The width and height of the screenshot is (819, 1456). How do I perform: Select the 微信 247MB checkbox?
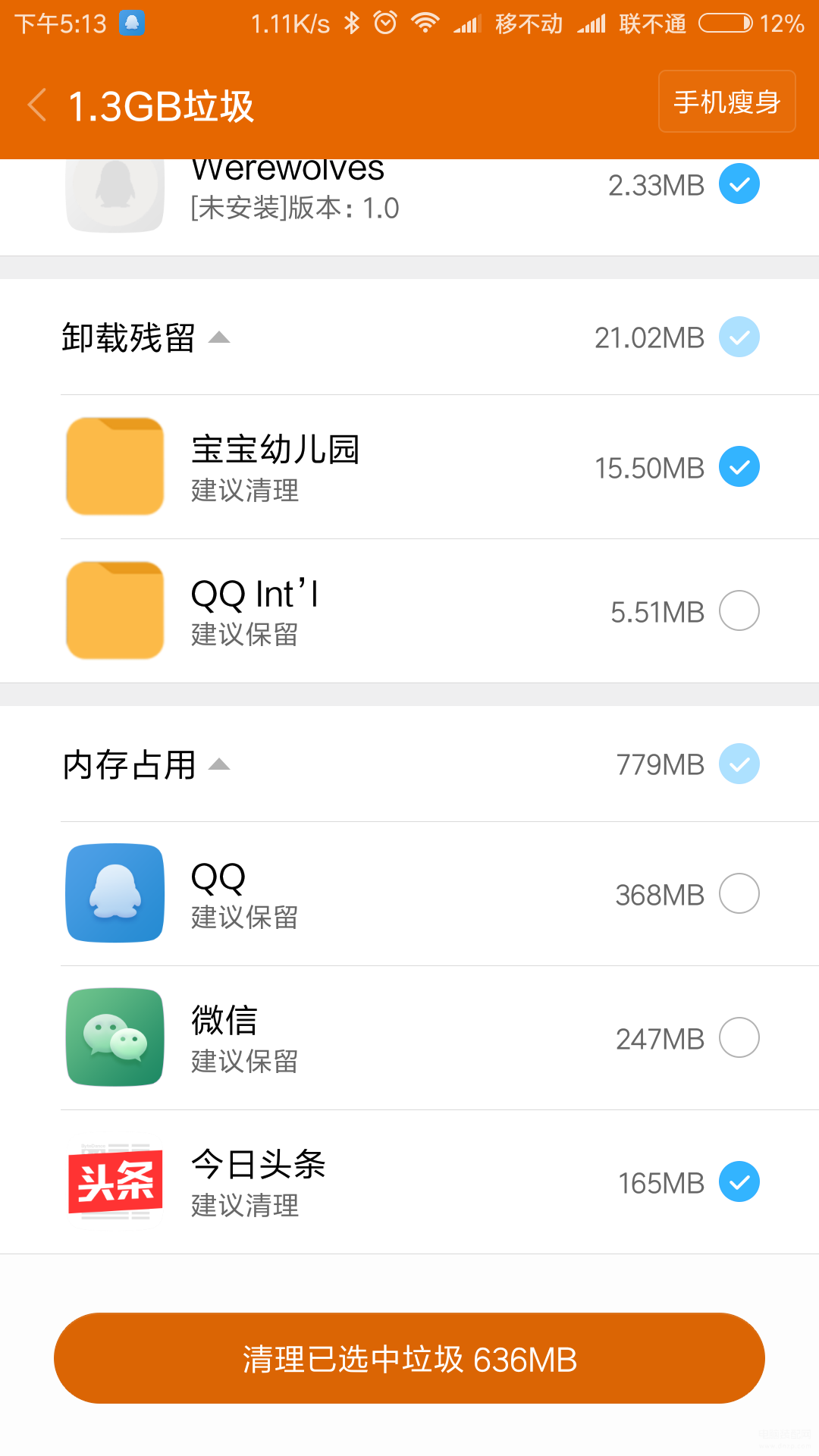[739, 1038]
